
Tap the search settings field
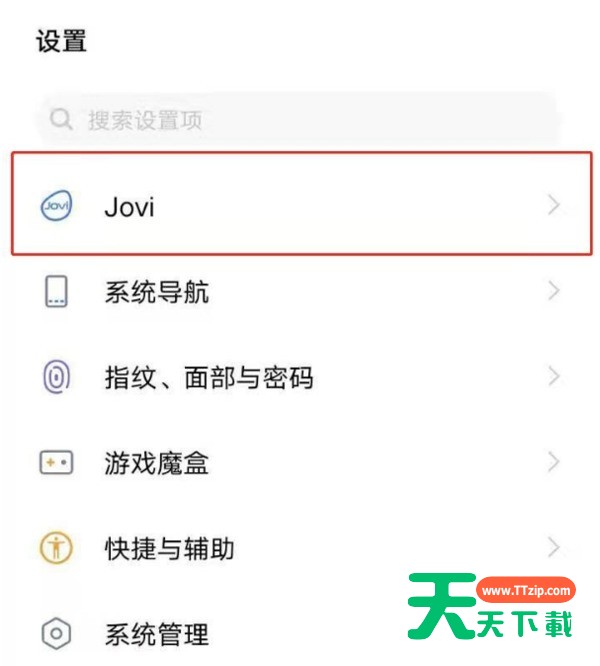tap(298, 121)
